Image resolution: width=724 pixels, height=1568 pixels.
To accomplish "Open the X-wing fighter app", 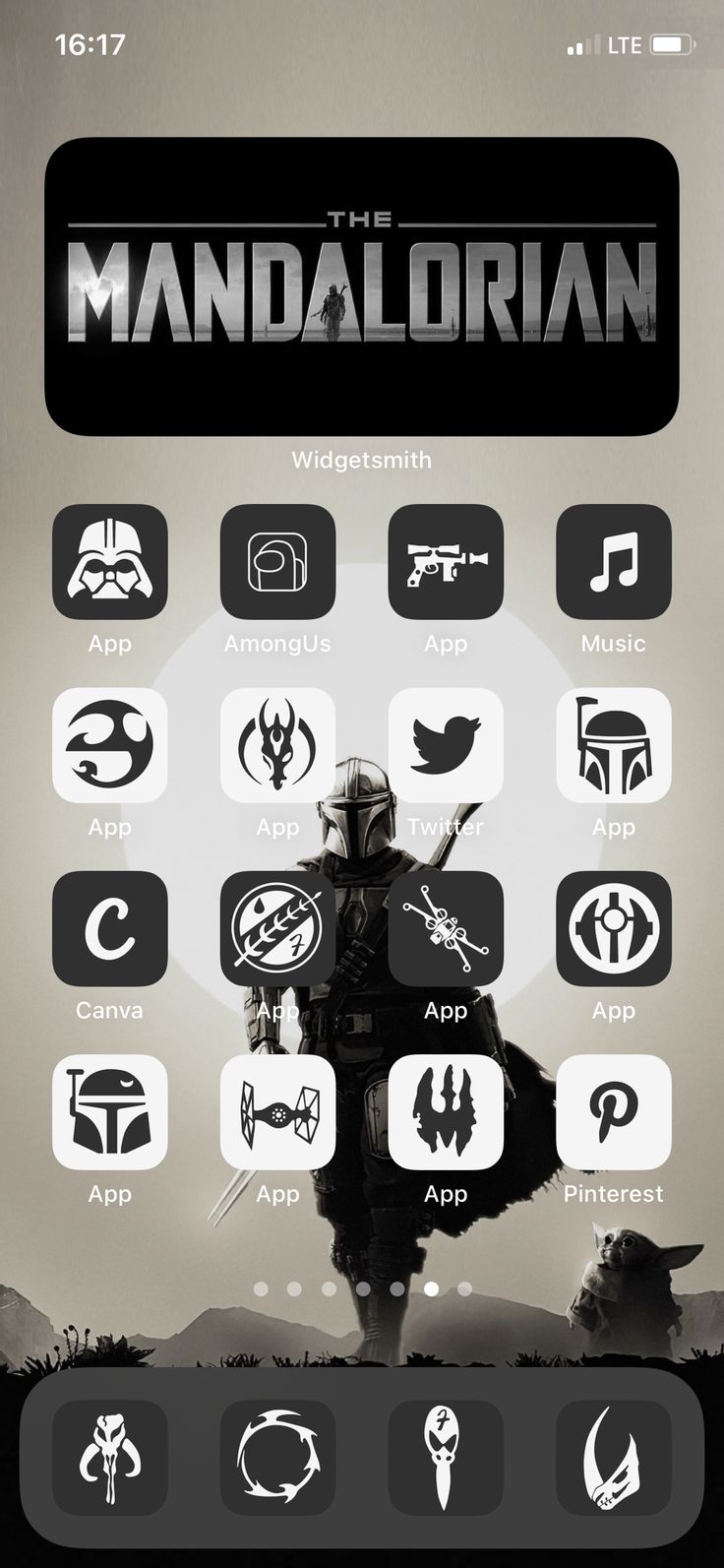I will pos(446,928).
